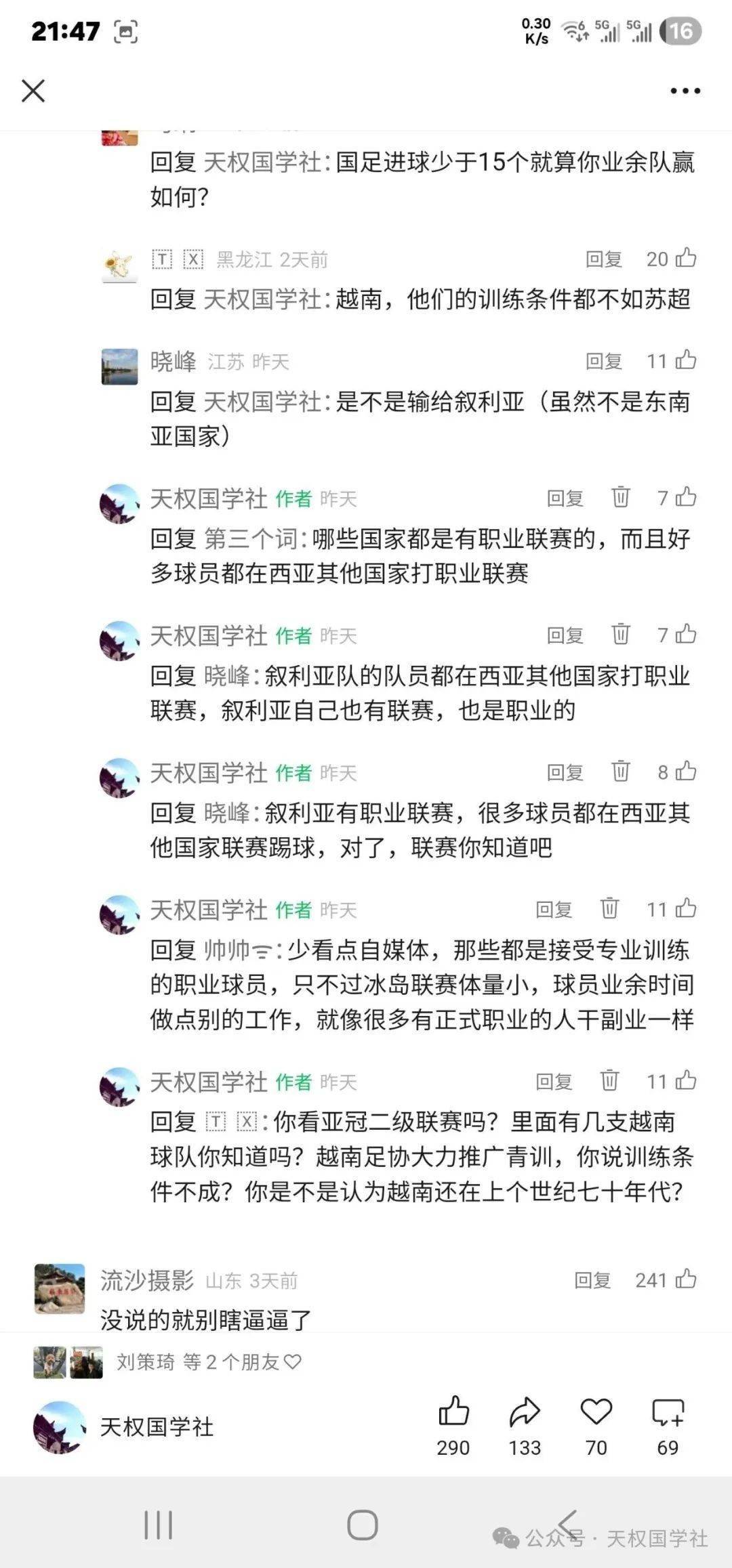Share the article via the arrow icon
732x1568 pixels.
coord(525,1412)
